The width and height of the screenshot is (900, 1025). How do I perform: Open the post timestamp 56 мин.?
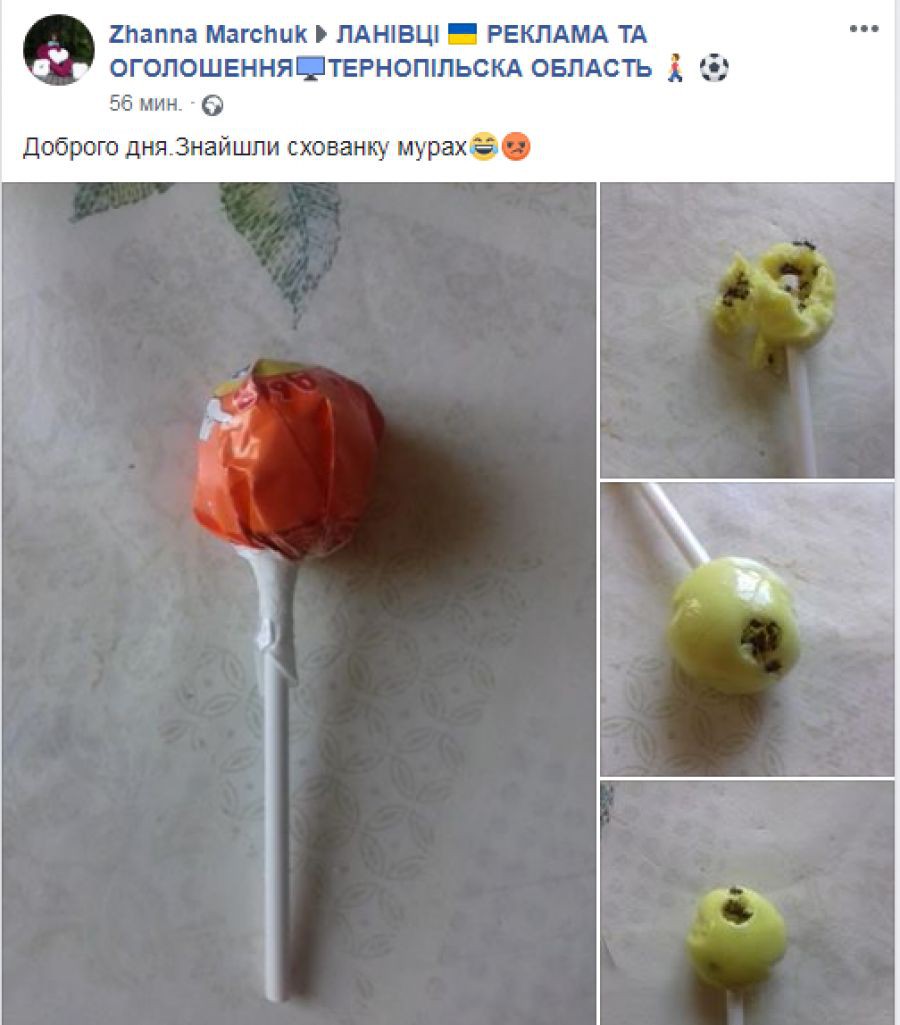coord(145,104)
